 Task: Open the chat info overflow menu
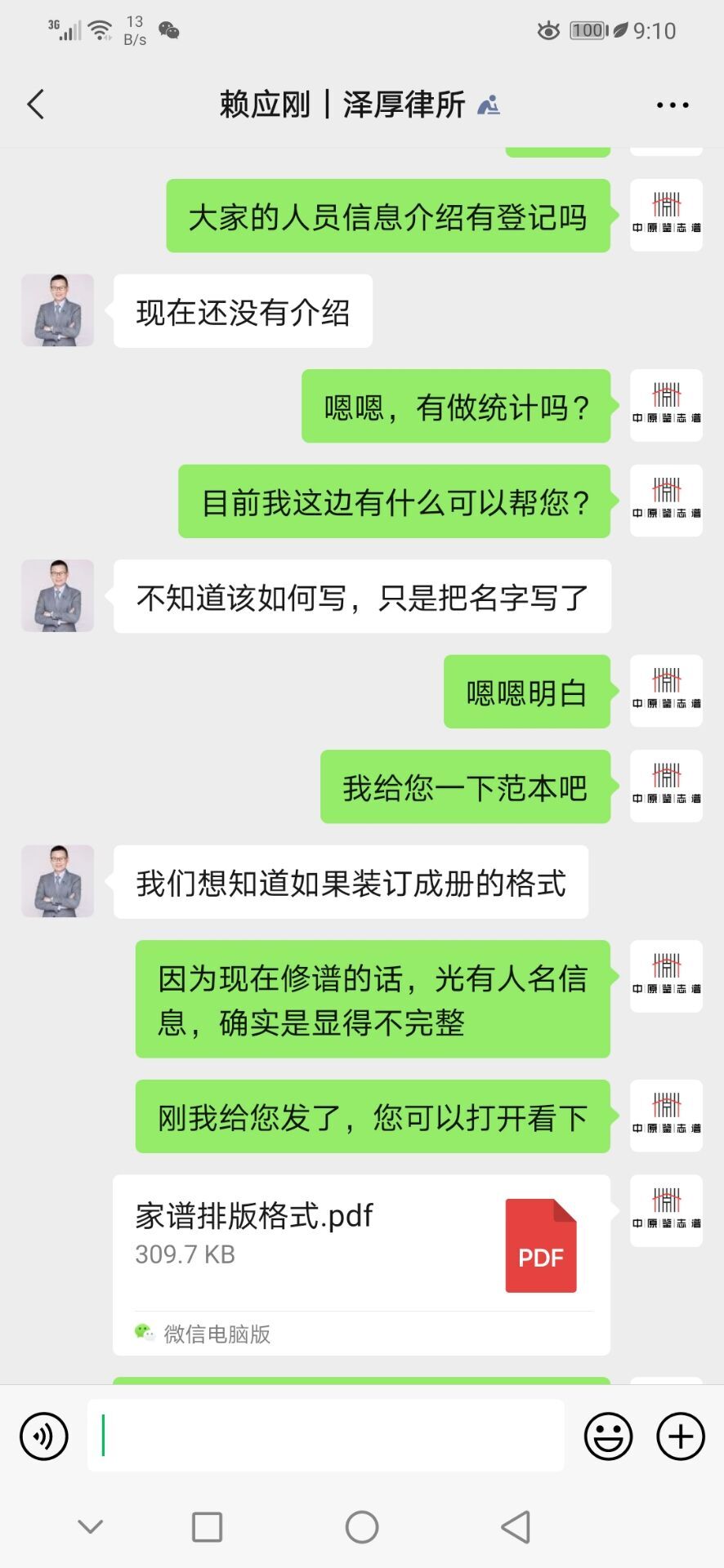pos(672,105)
